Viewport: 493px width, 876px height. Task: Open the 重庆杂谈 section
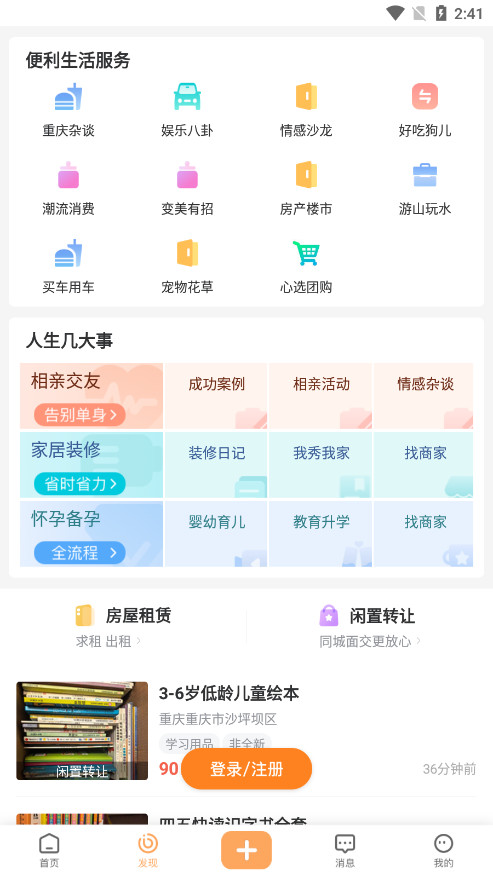coord(68,111)
